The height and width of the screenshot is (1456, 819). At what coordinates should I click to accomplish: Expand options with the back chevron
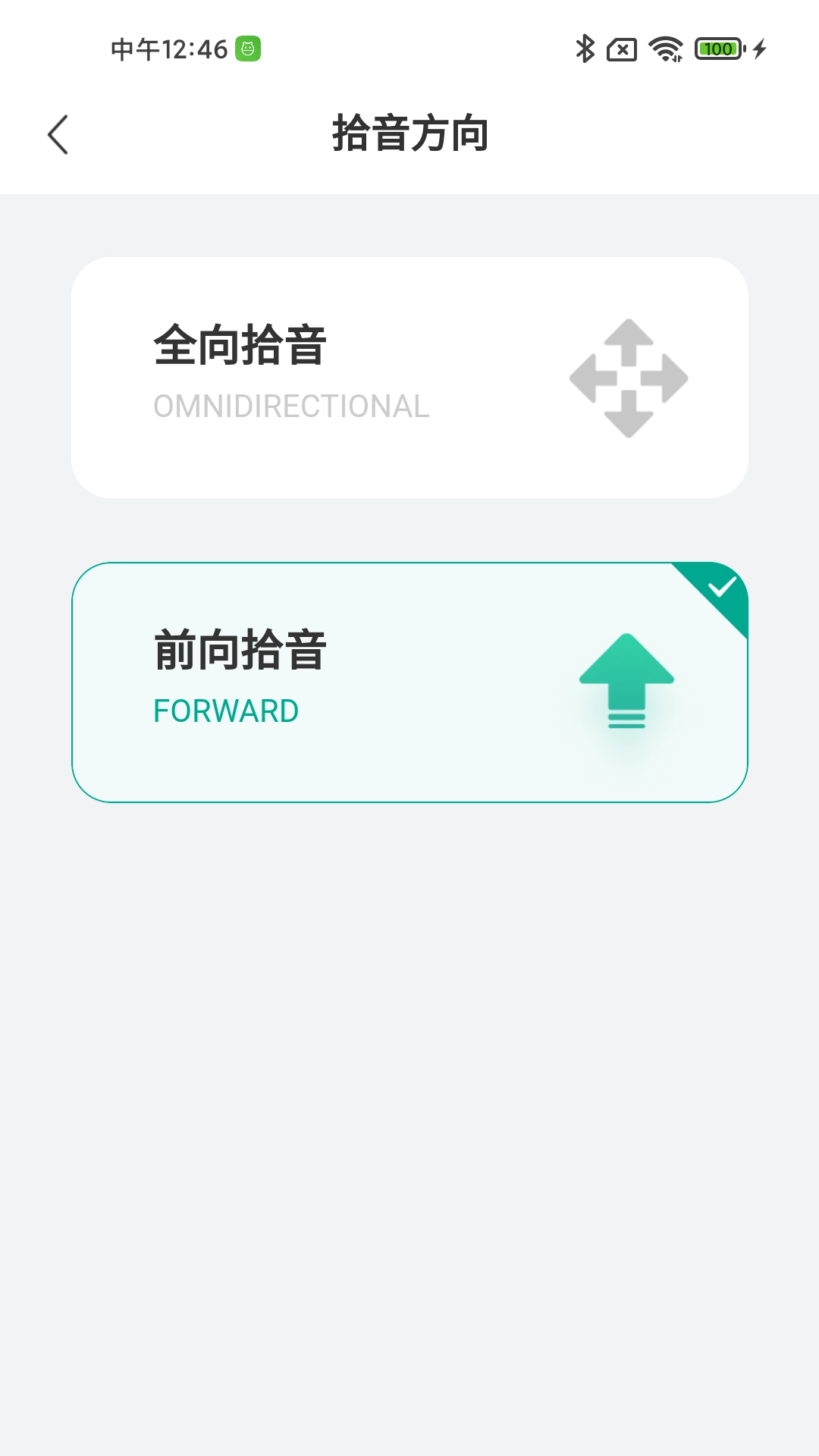(x=58, y=135)
